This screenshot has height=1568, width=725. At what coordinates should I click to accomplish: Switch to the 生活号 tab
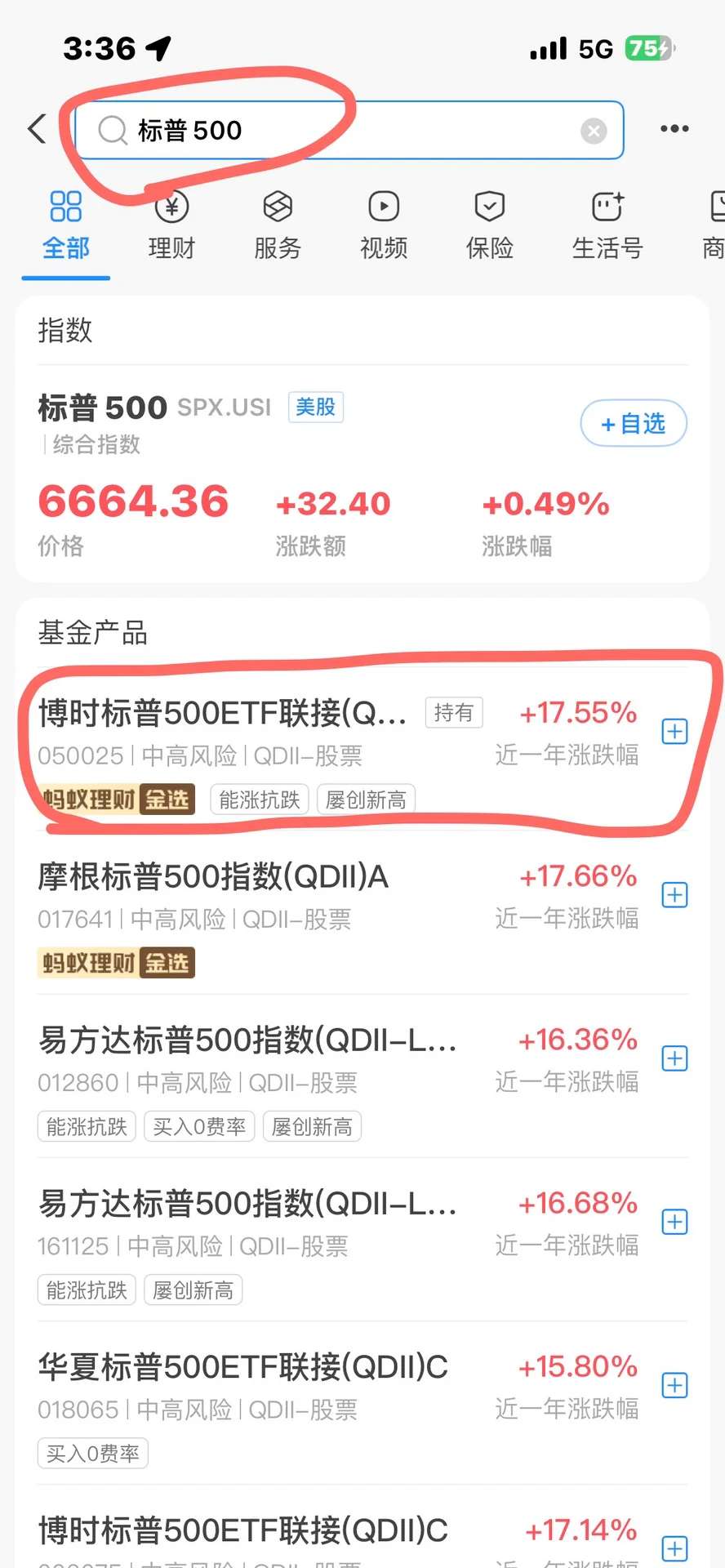click(607, 225)
